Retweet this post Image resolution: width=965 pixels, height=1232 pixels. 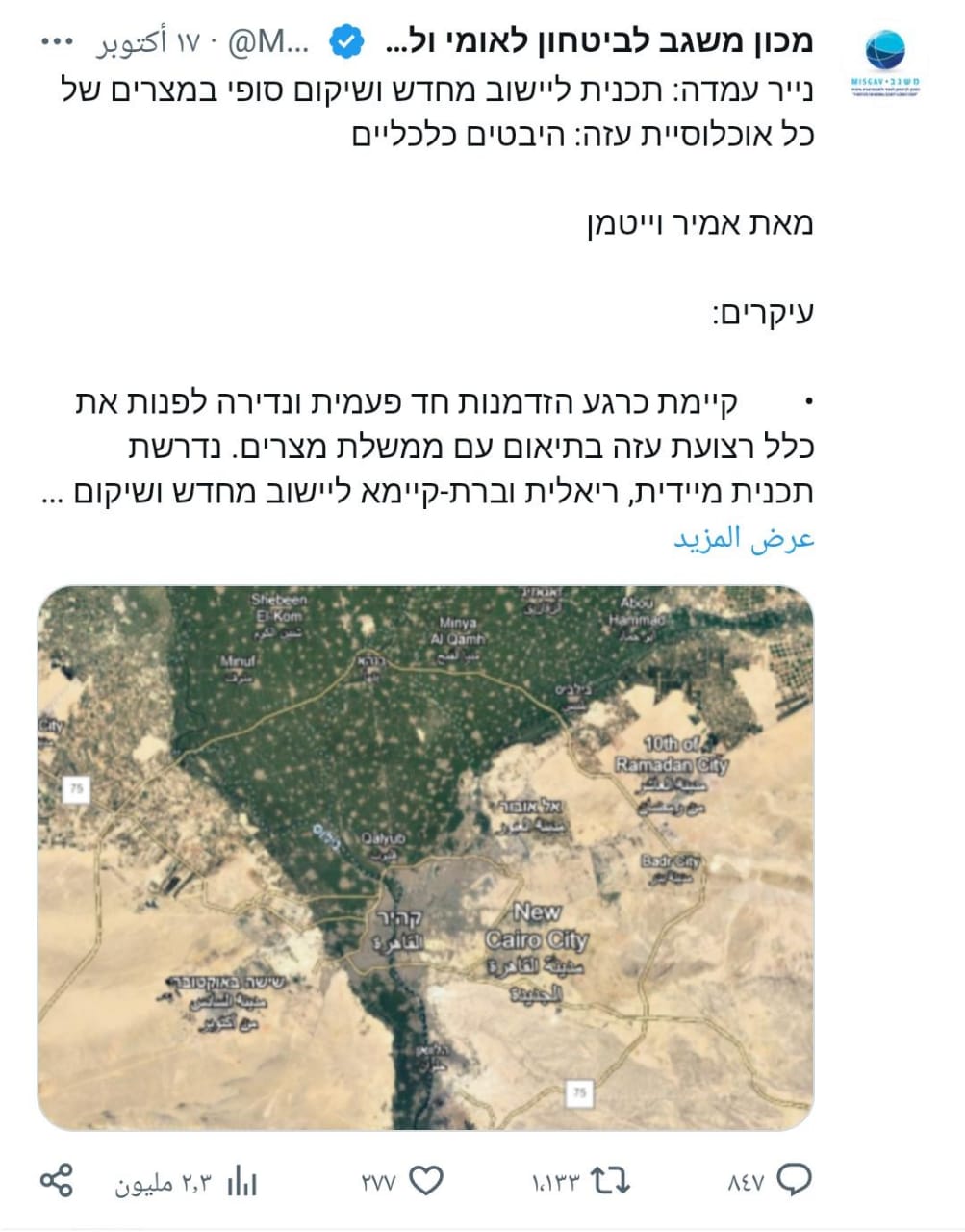coord(610,1180)
